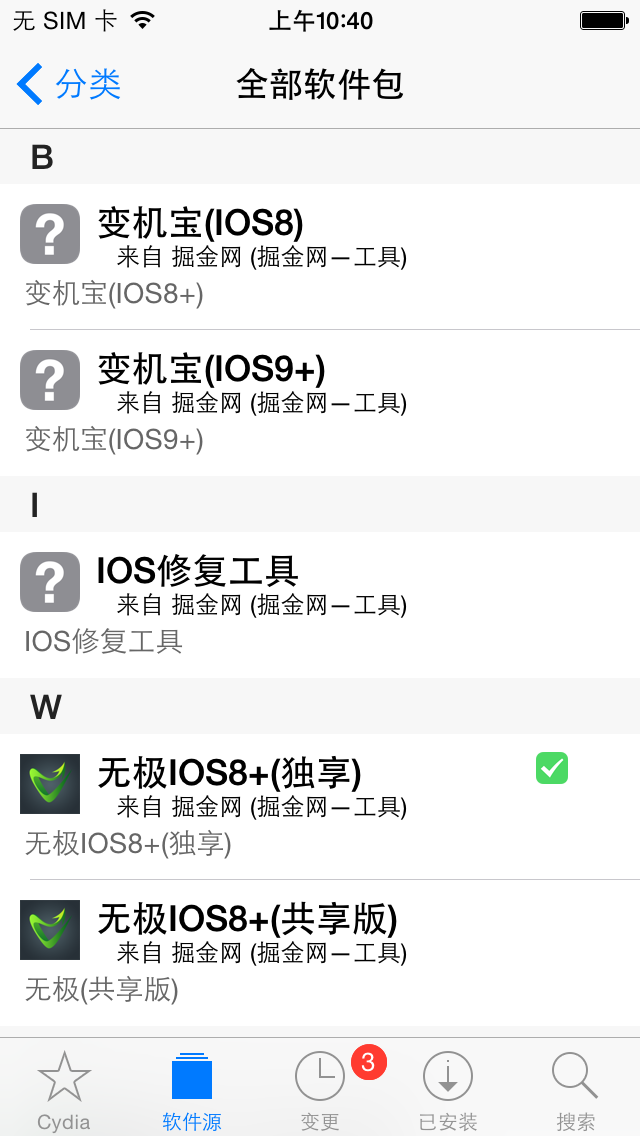Switch to the 变更 tab

coord(320,1090)
